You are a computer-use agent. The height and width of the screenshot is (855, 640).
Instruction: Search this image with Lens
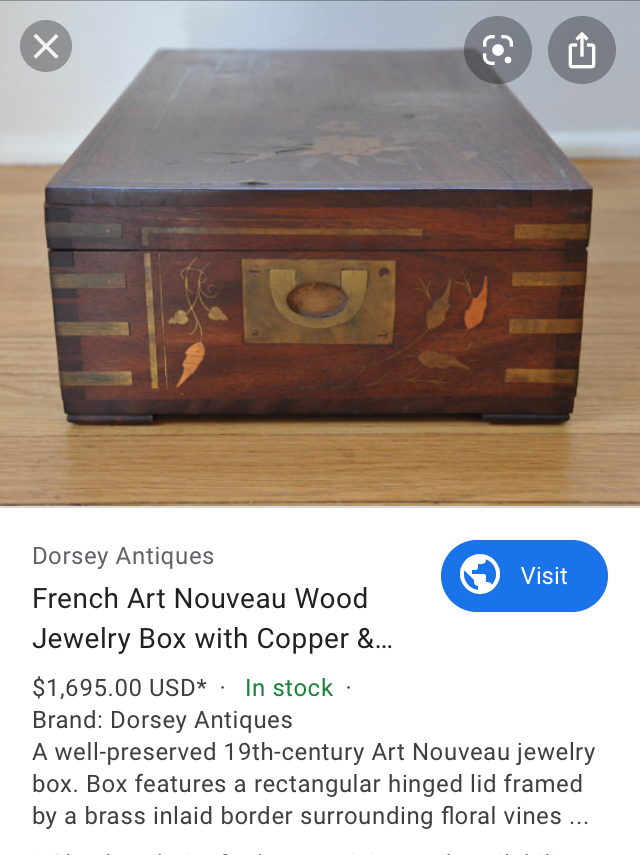[497, 49]
